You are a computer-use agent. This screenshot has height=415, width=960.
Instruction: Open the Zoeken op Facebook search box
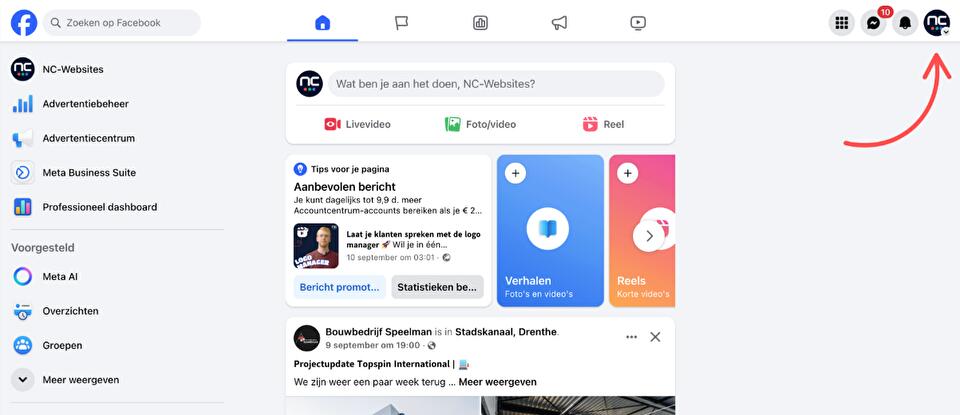pyautogui.click(x=122, y=23)
